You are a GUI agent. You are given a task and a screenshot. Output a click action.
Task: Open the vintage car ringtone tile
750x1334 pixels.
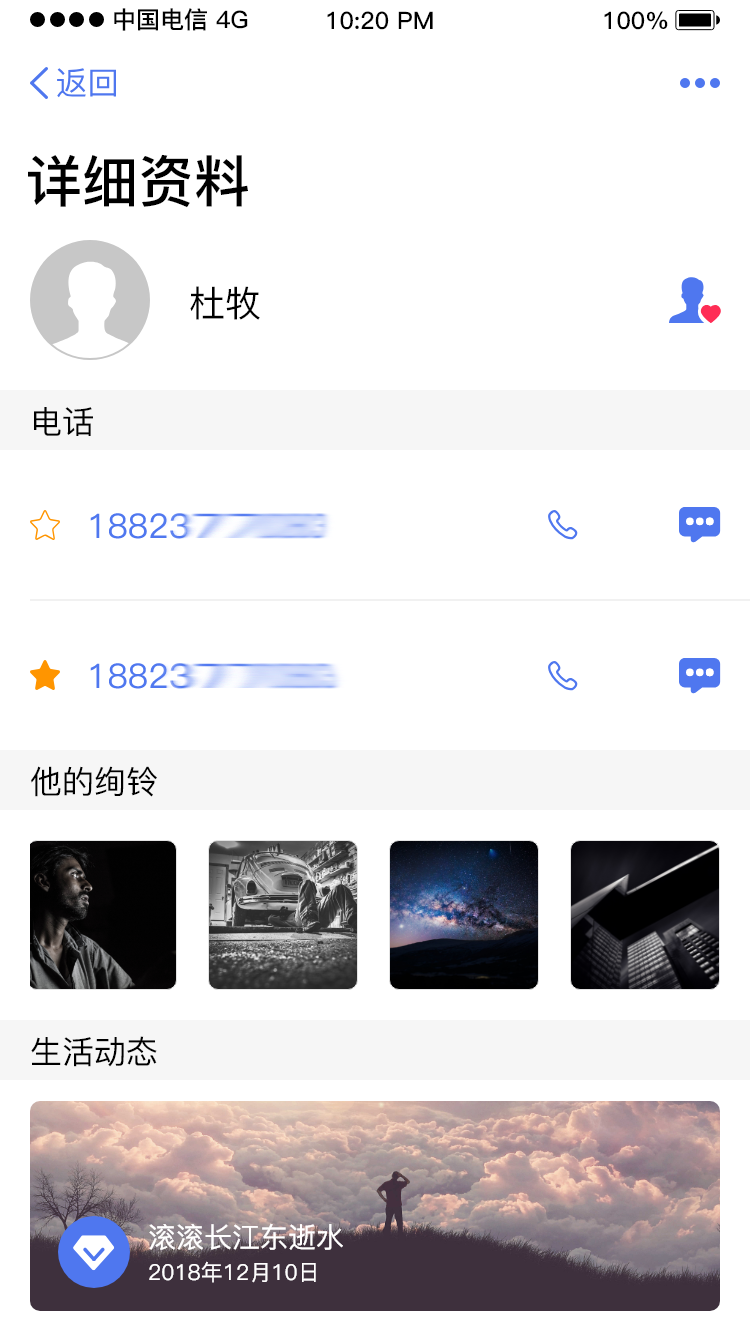283,915
